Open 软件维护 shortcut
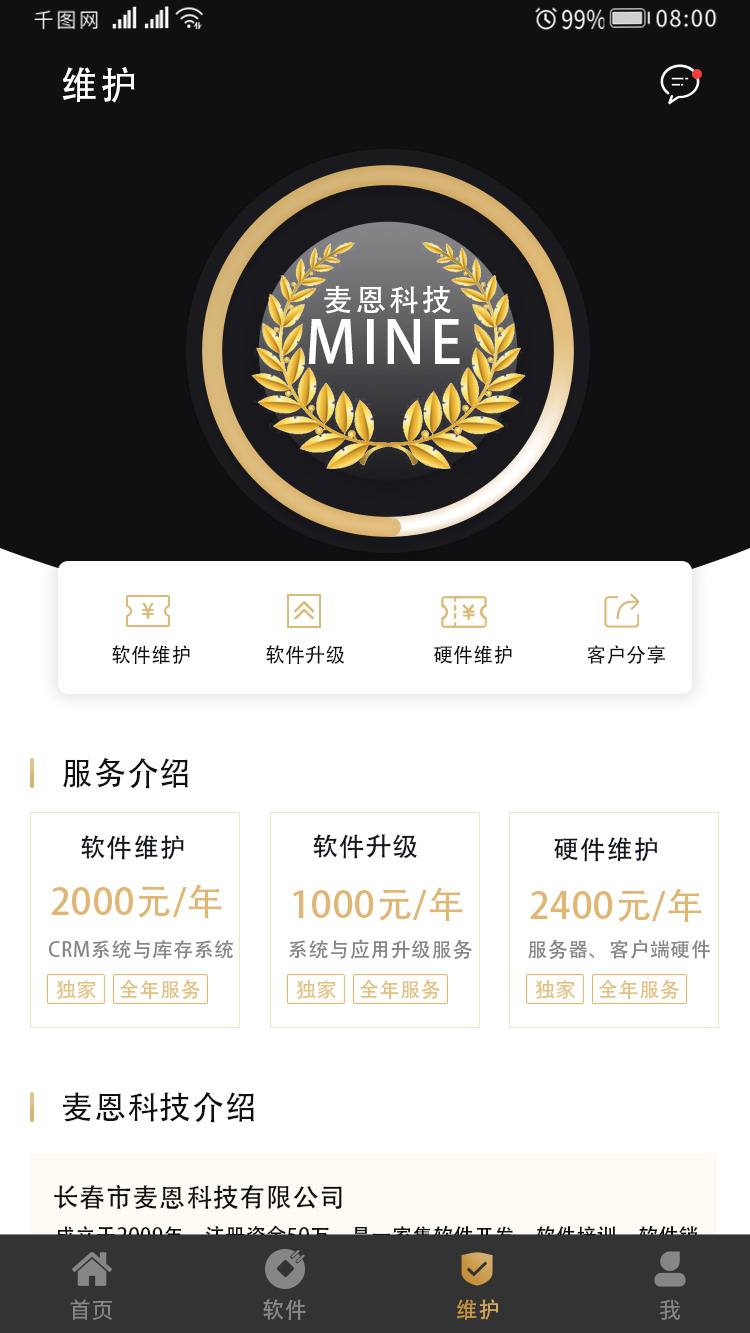This screenshot has height=1333, width=750. pos(149,628)
